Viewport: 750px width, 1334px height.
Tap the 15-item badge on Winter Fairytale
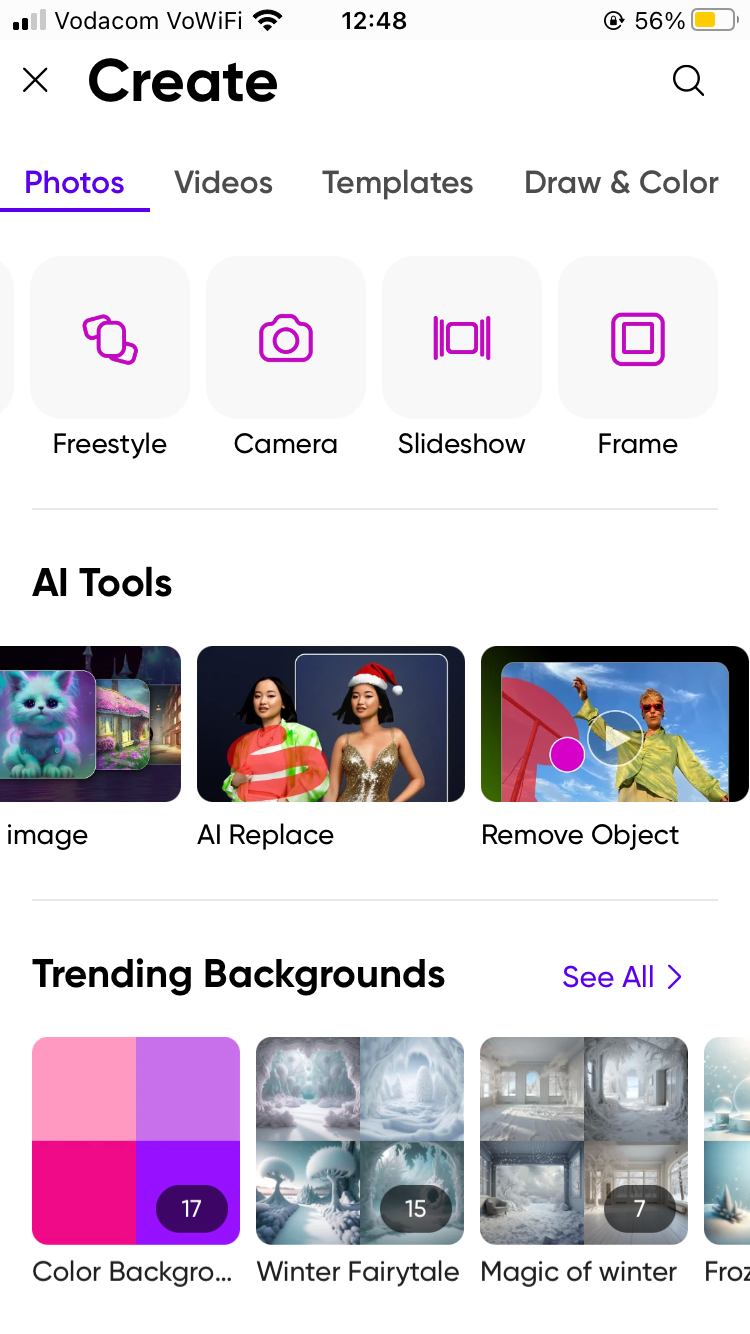pyautogui.click(x=417, y=1208)
